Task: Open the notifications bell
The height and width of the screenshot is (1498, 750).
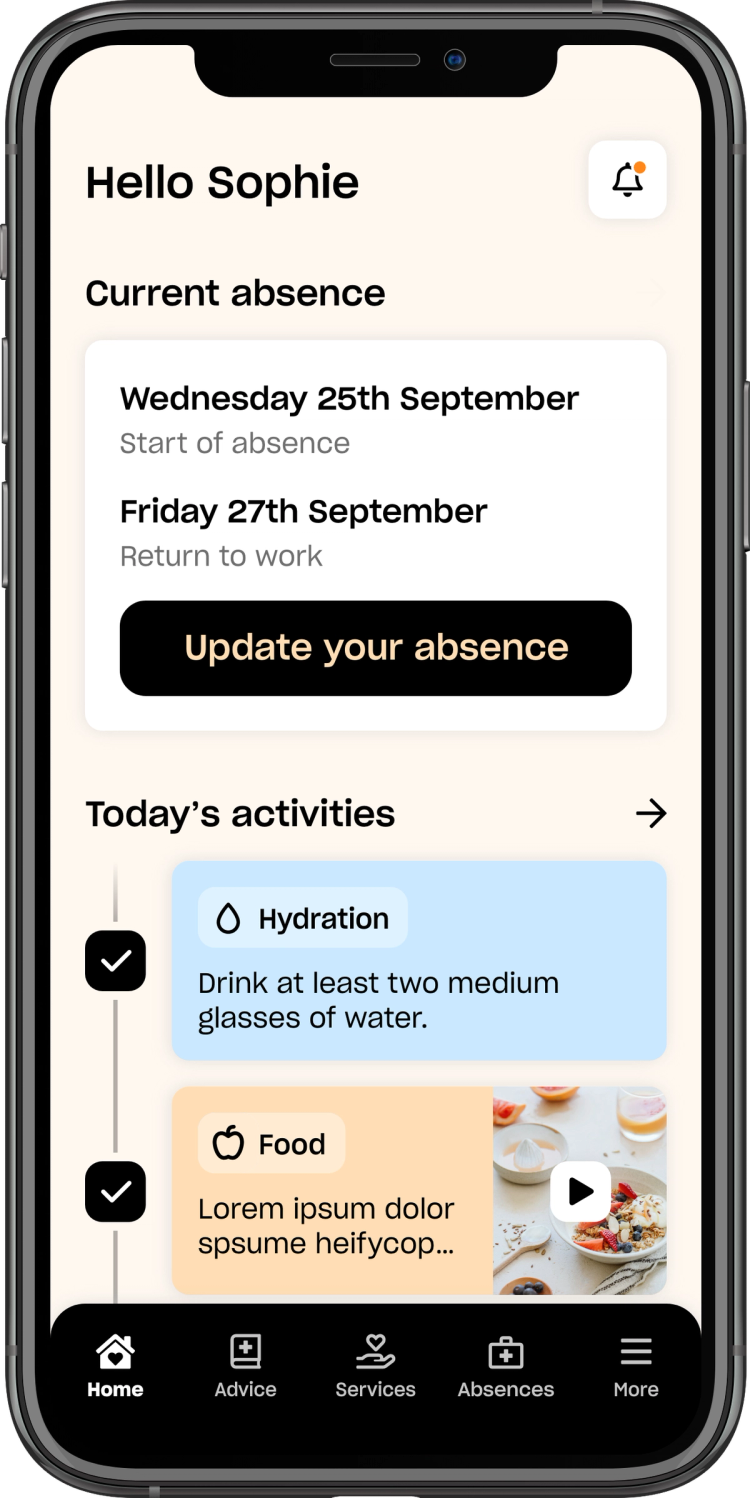Action: (627, 180)
